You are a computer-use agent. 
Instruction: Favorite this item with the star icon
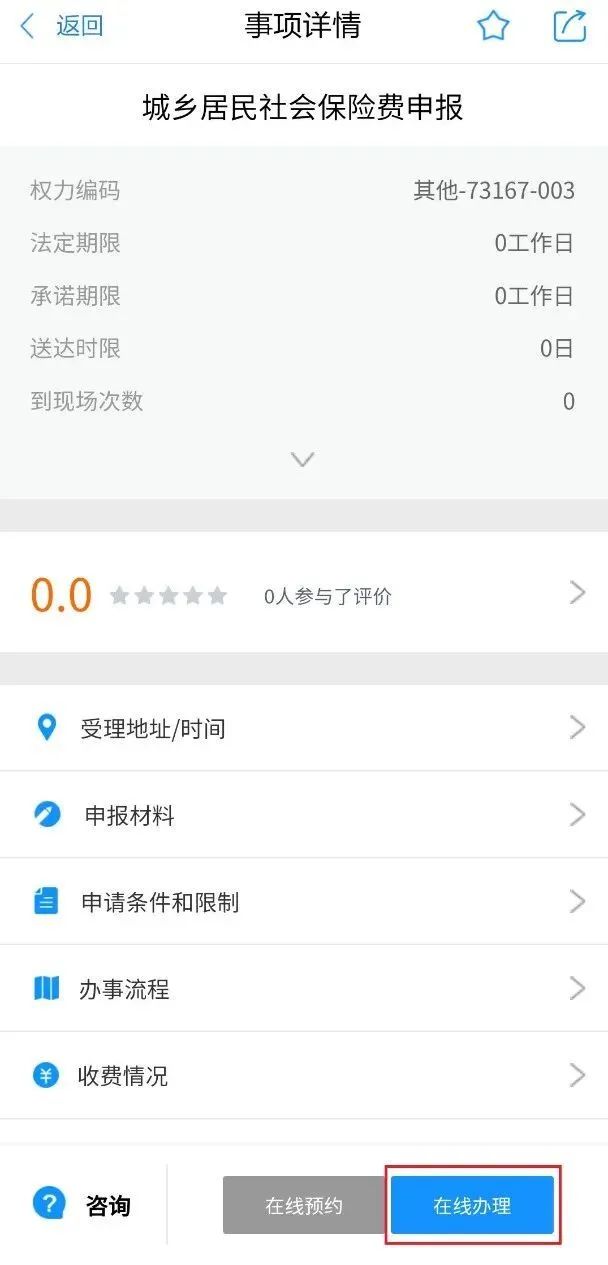coord(493,26)
